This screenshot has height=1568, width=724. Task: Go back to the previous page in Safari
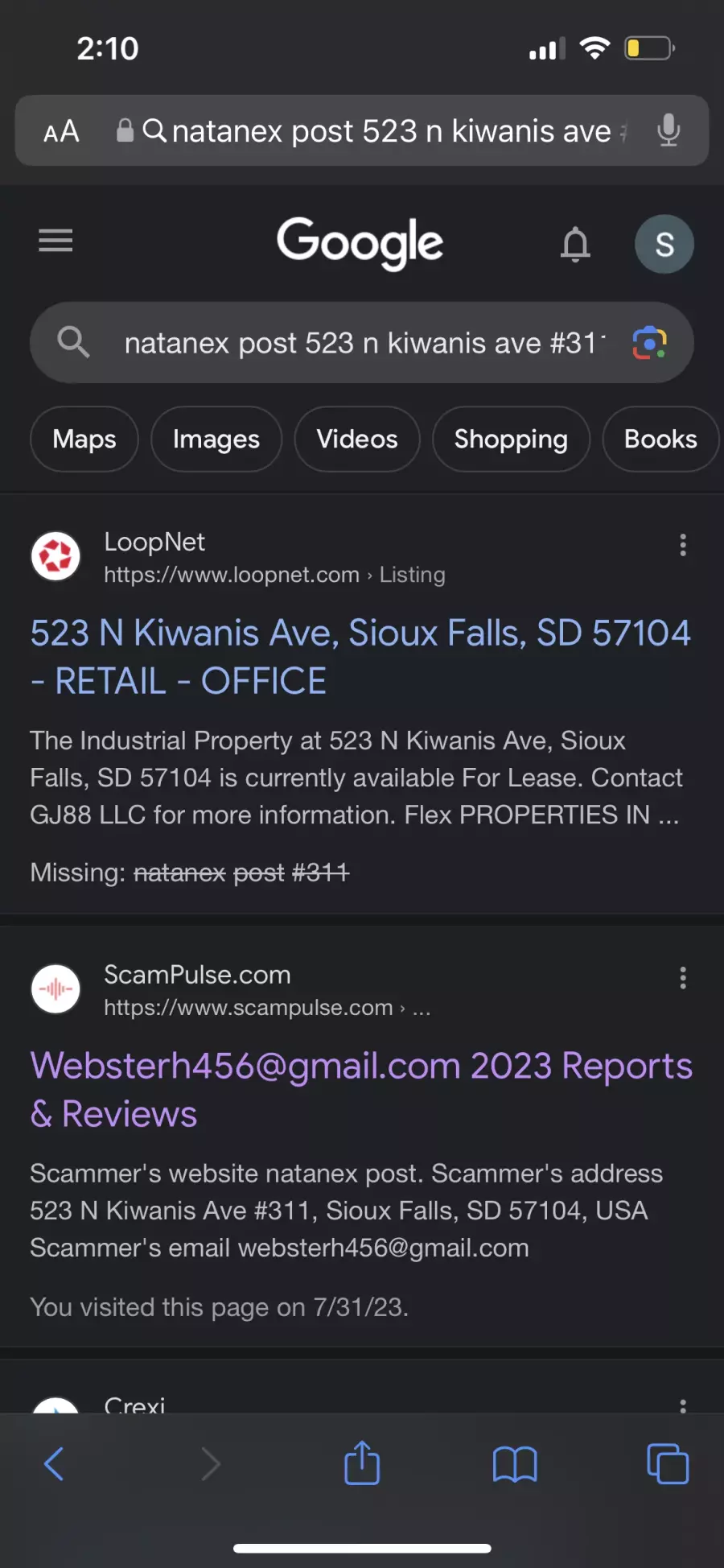point(54,1463)
